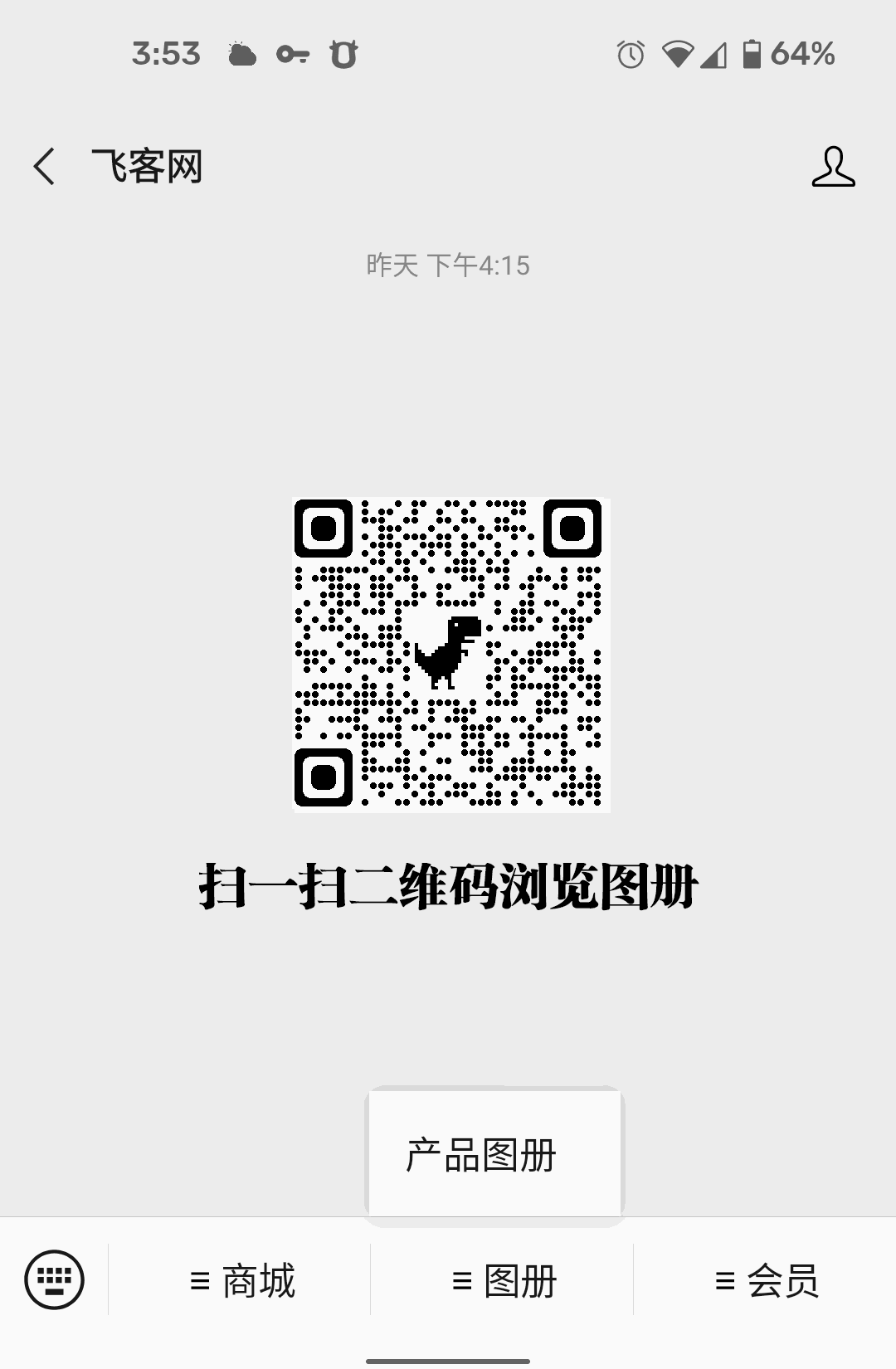
Task: Switch to keyboard input mode
Action: [54, 1279]
